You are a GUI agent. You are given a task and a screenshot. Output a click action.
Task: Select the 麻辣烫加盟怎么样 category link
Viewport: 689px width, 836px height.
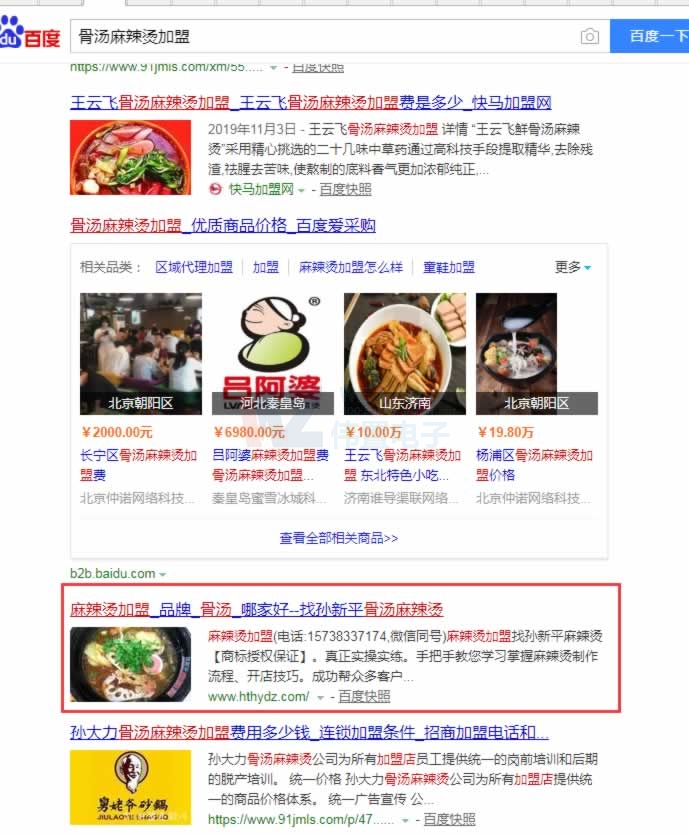[351, 267]
